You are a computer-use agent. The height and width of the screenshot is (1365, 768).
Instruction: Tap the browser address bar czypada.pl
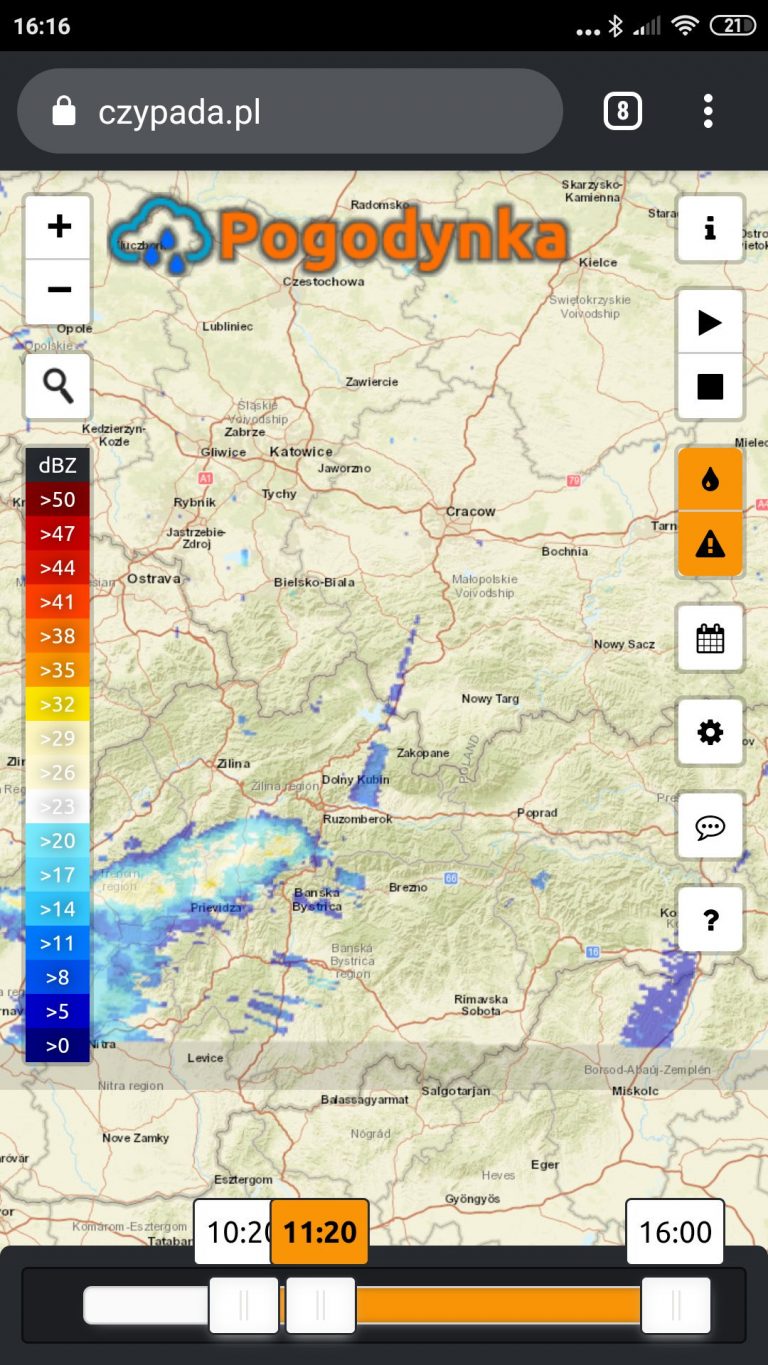pos(290,111)
